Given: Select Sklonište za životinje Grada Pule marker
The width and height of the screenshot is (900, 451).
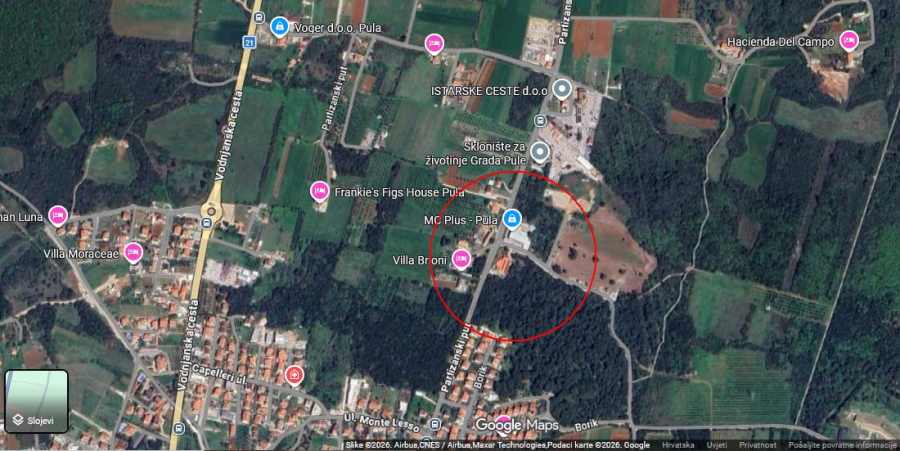Looking at the screenshot, I should [540, 152].
